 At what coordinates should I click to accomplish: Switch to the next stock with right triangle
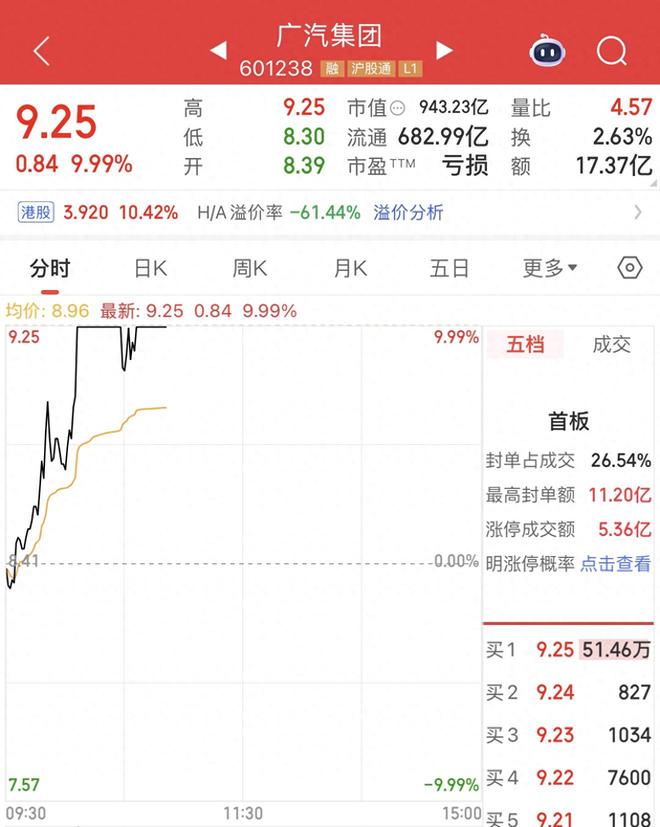(444, 50)
